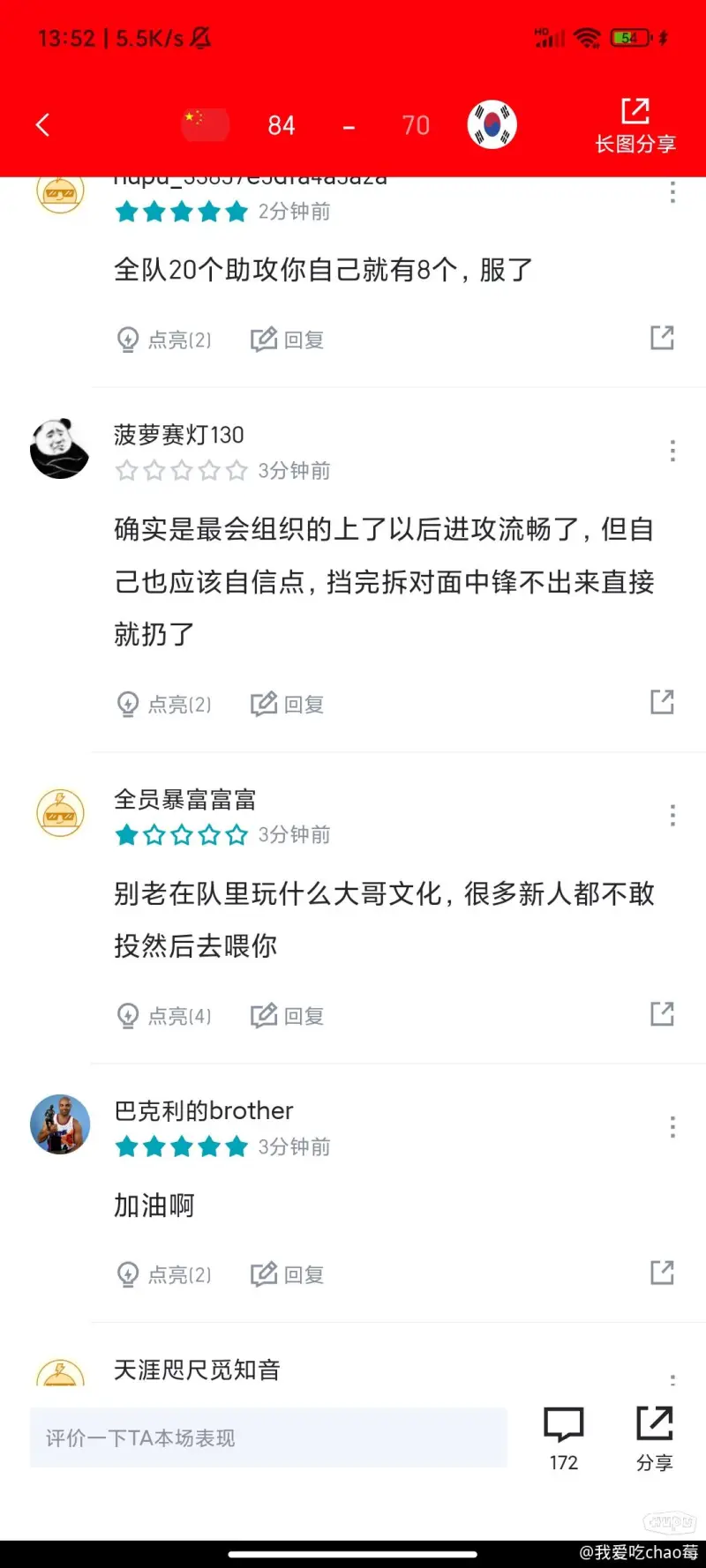Open the overflow menu on 全员暴富富富's comment
706x1568 pixels.
(x=672, y=815)
